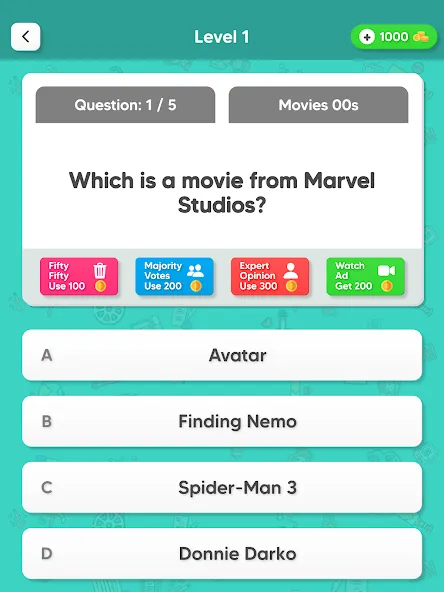
Task: Watch Ad to get 200 coins
Action: (x=365, y=276)
